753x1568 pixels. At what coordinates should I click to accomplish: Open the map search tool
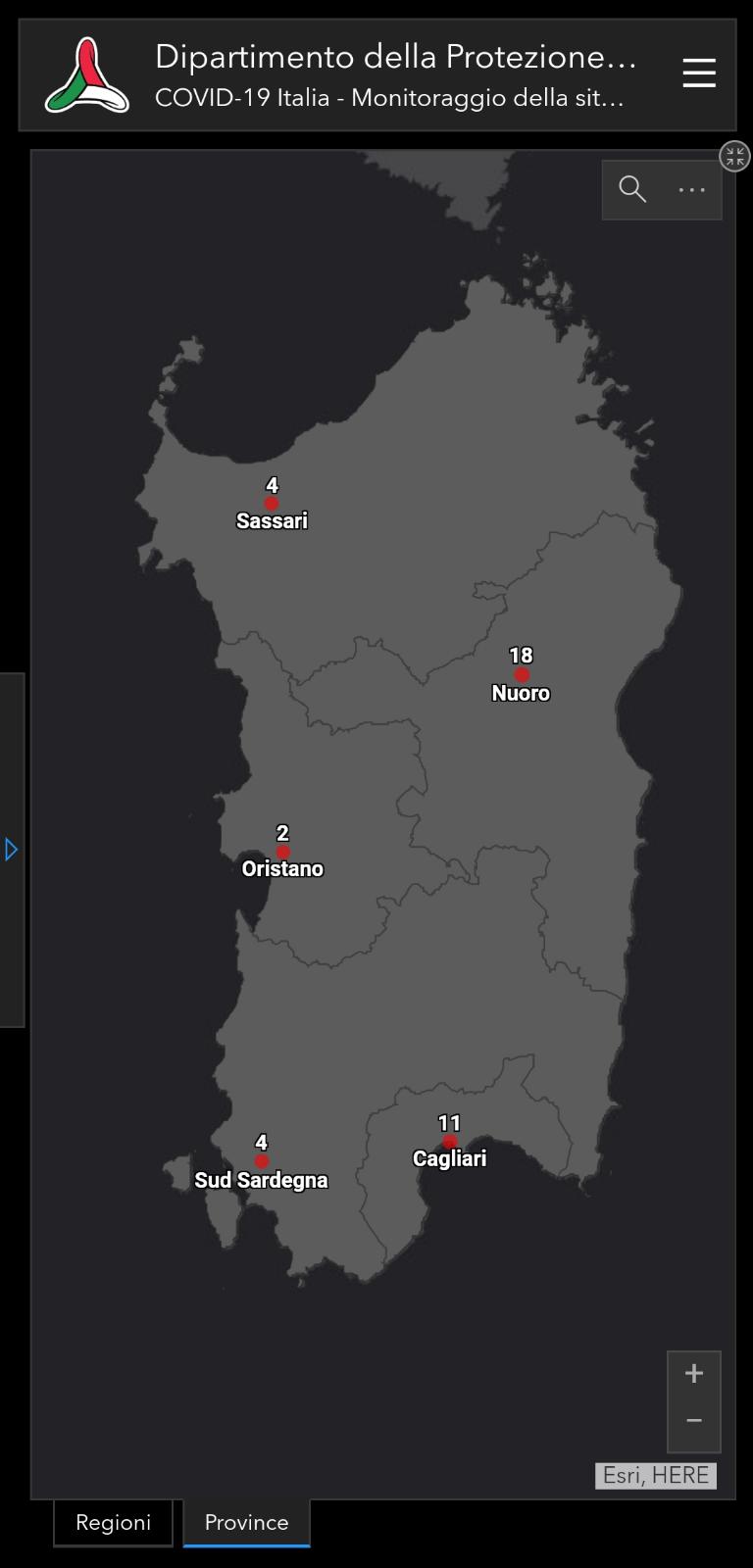[x=632, y=189]
